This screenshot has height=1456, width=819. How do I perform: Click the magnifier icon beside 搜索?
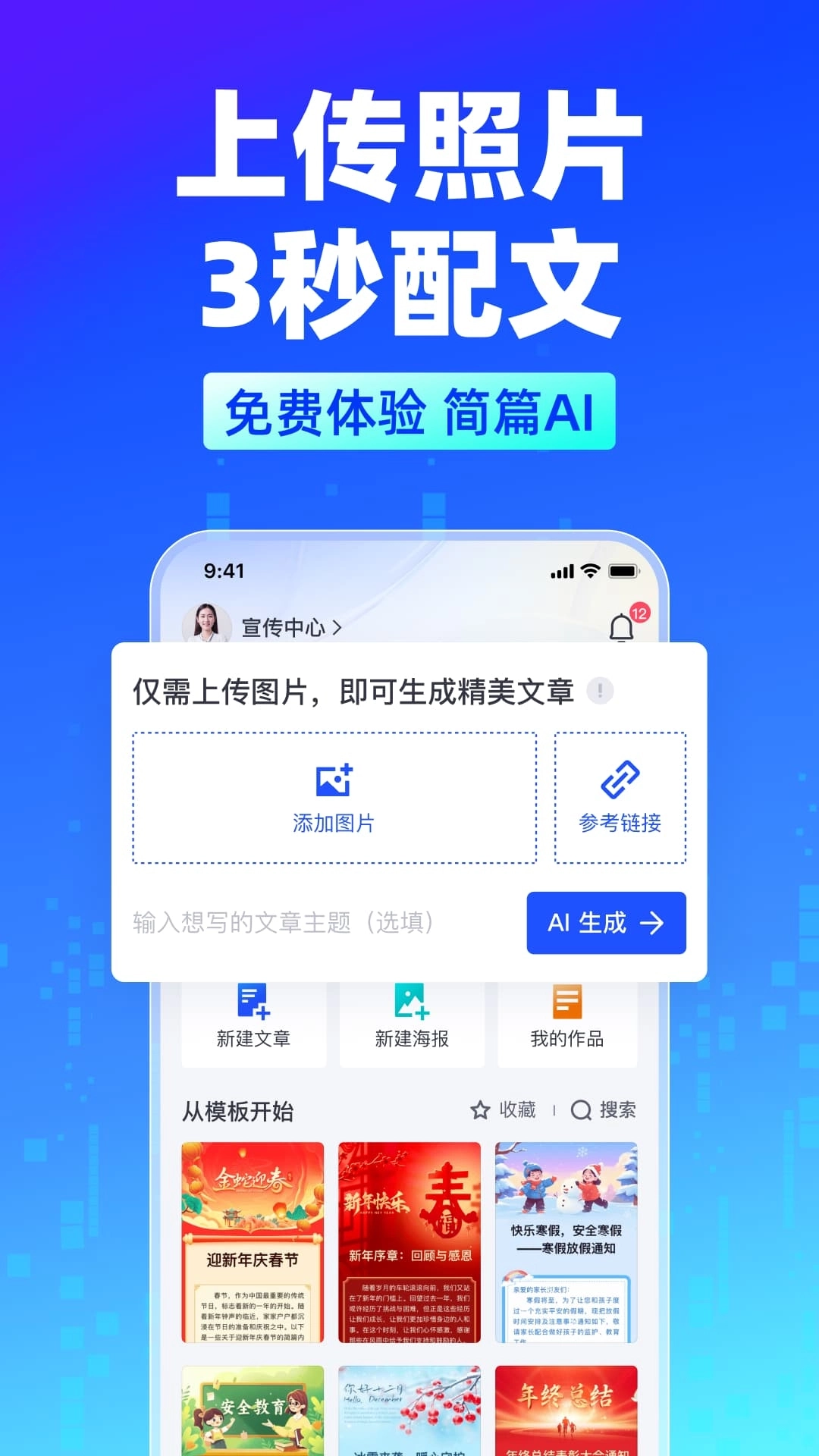point(581,1110)
